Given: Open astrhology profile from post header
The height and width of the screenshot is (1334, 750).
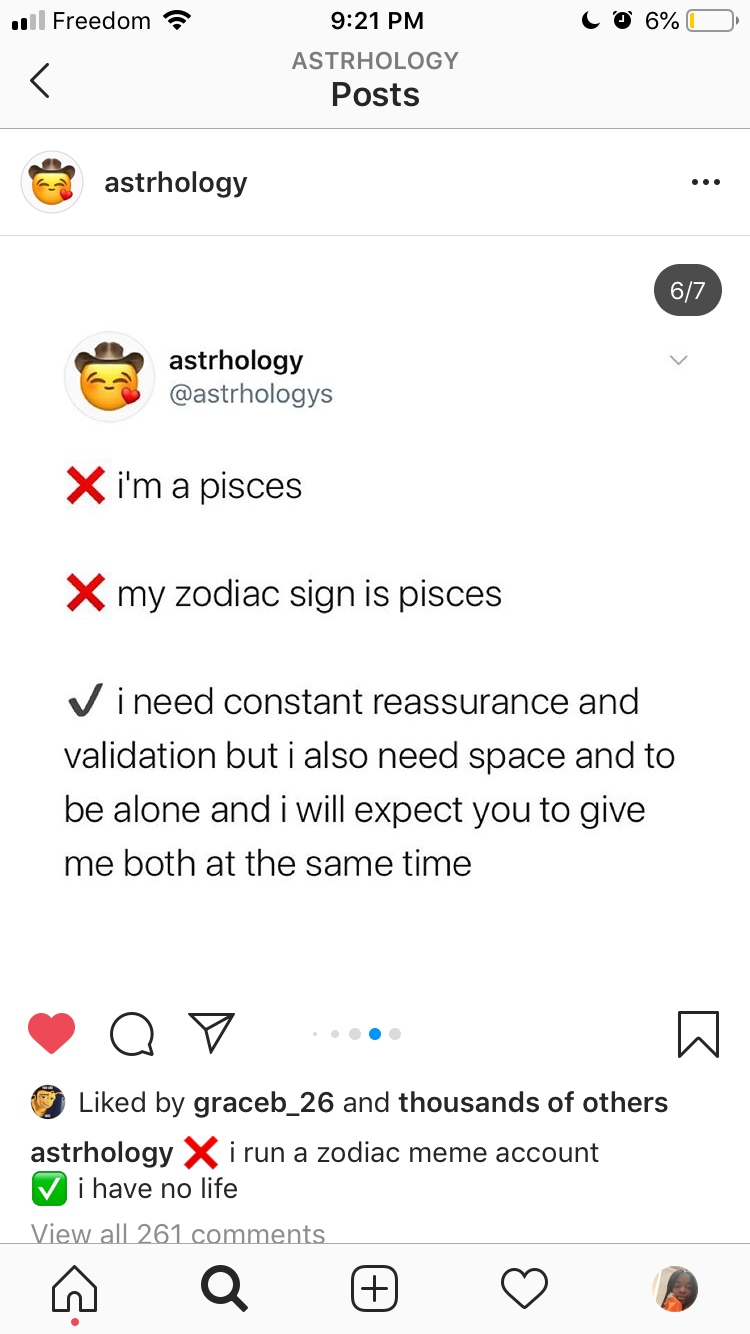Looking at the screenshot, I should point(175,183).
